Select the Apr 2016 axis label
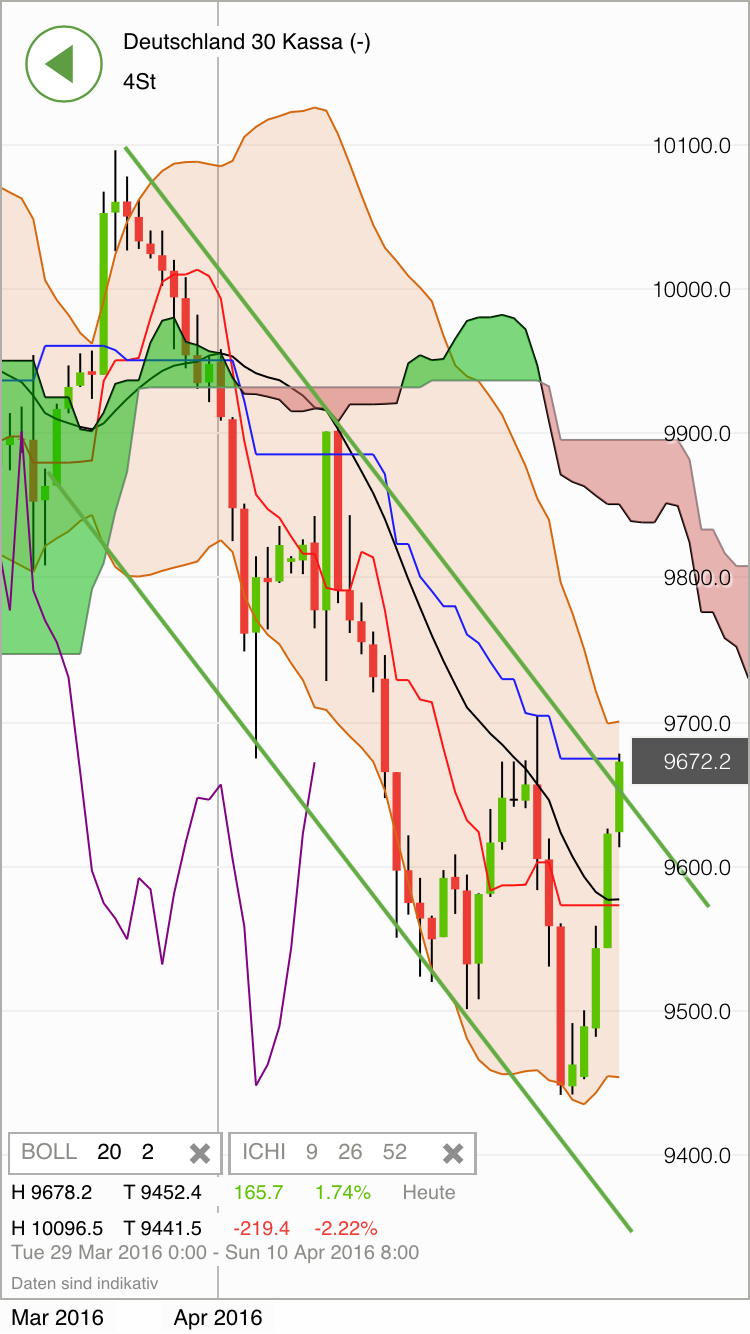750x1334 pixels. pos(220,1316)
